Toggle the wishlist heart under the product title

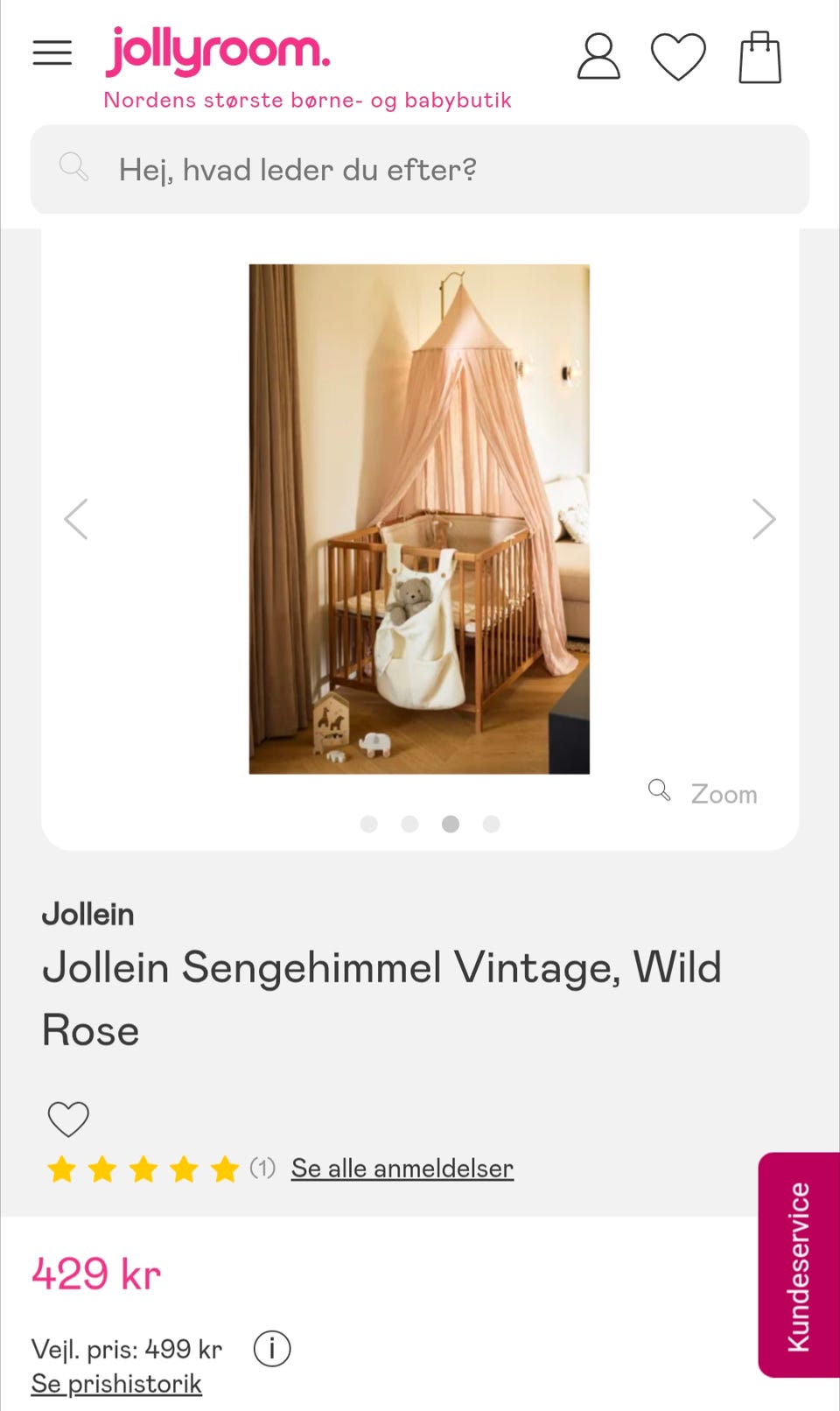(68, 1118)
